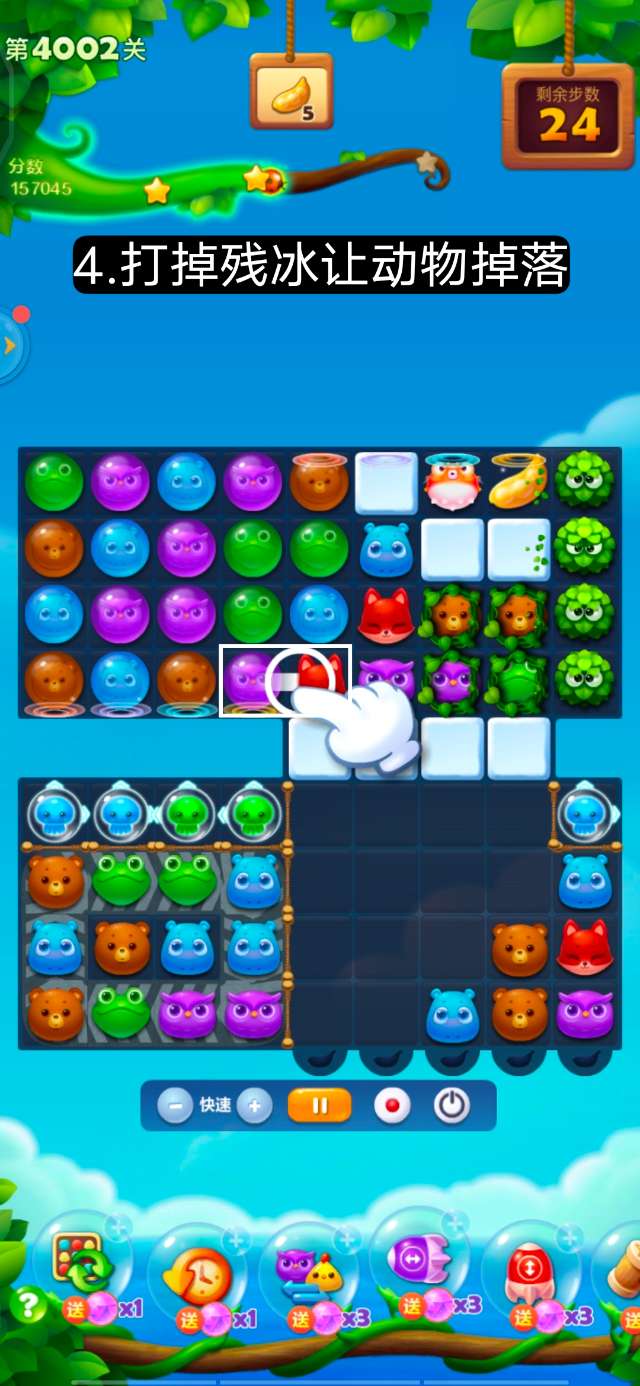Screen dimensions: 640x1386
Task: Expand the side panel arrow on the left edge
Action: pyautogui.click(x=10, y=346)
